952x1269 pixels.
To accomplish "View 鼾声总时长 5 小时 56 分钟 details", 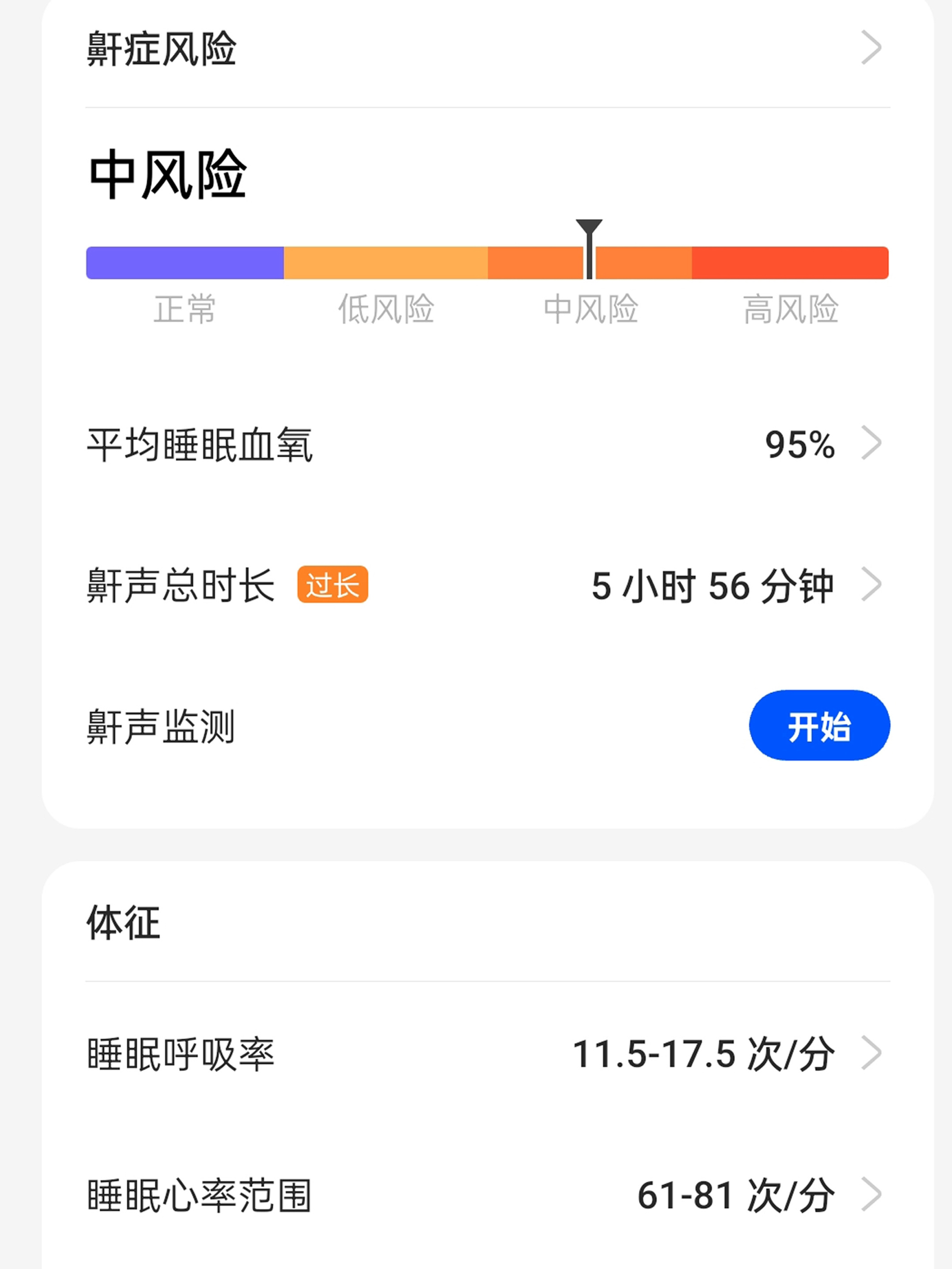I will (x=488, y=585).
